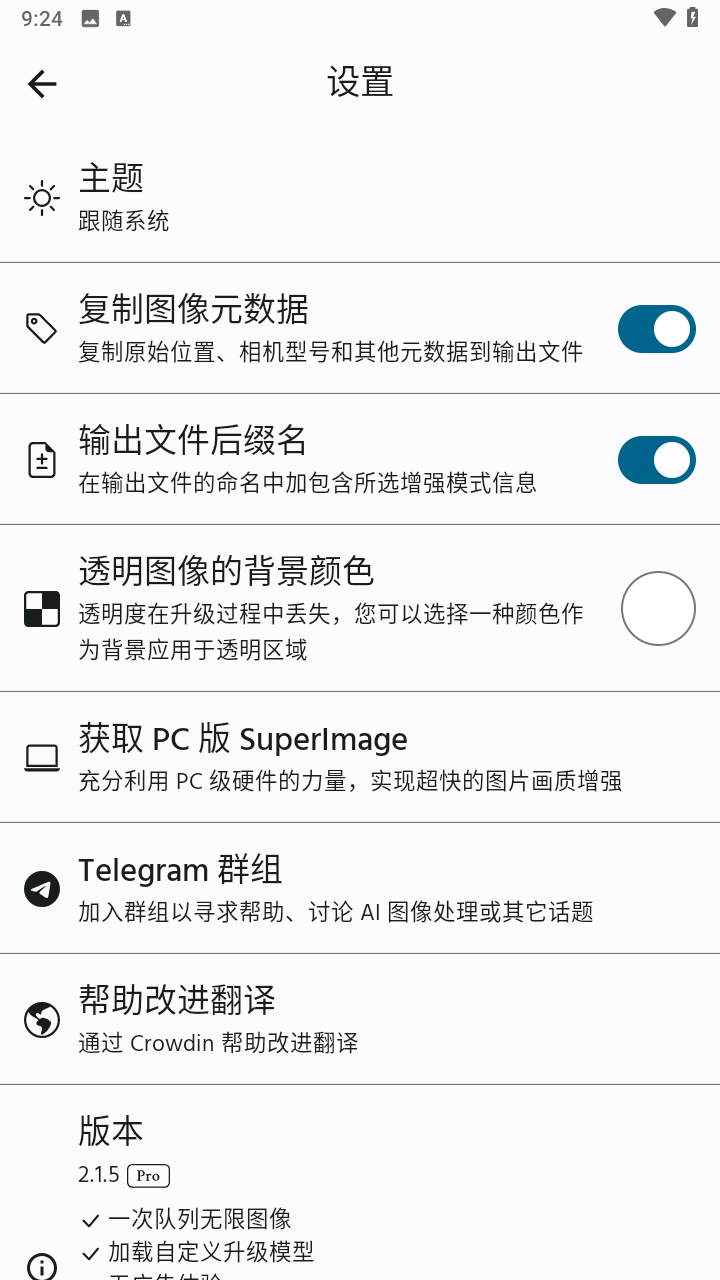Click the Telegram paper plane icon
The height and width of the screenshot is (1280, 720).
click(41, 888)
